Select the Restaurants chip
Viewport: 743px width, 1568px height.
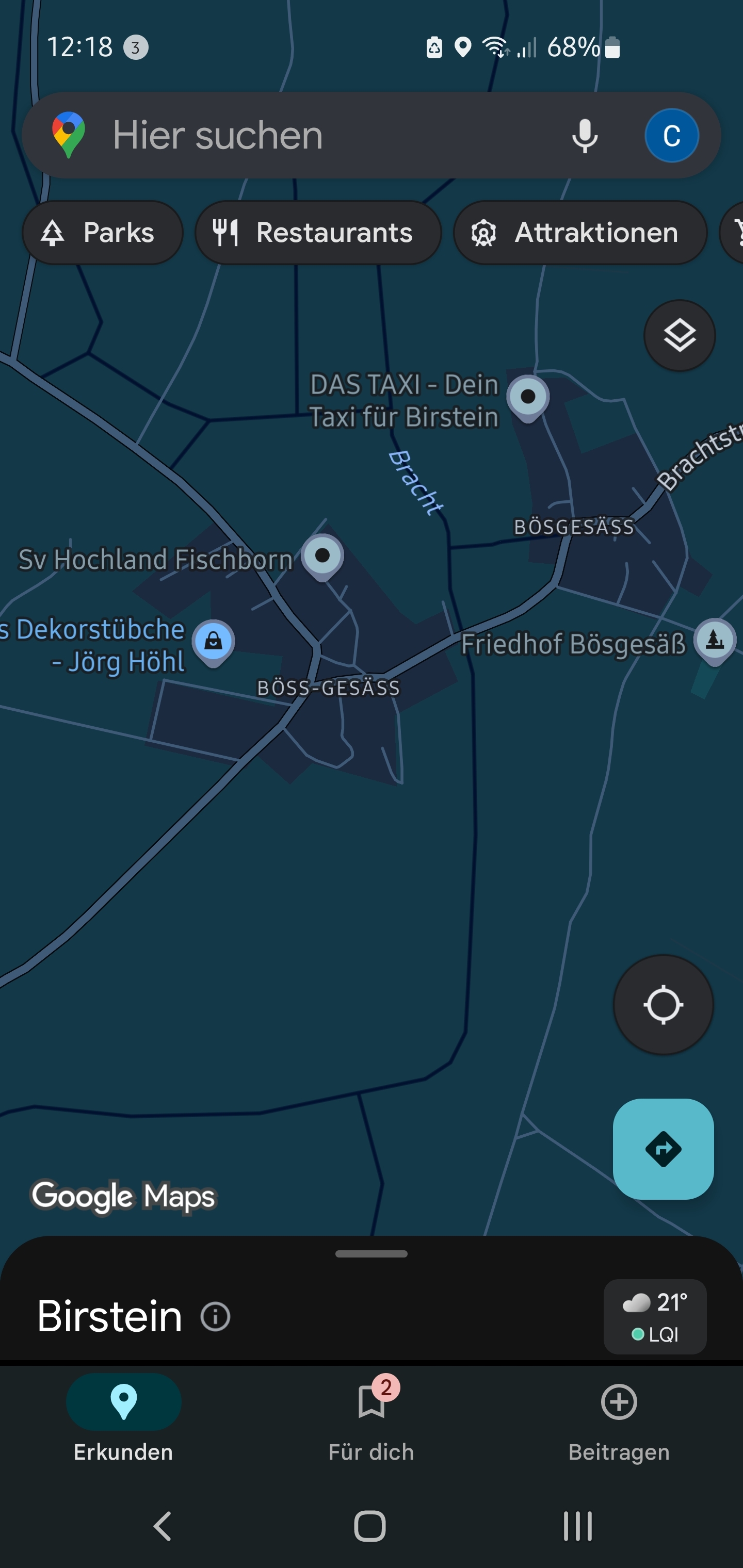click(x=318, y=233)
